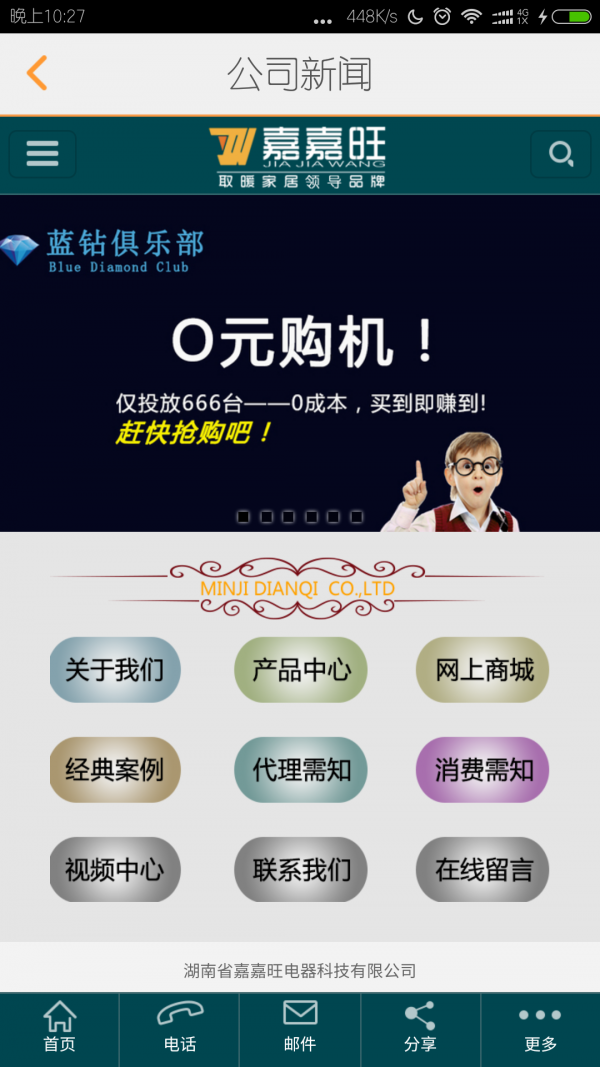View 经典案例 cases
Screen dimensions: 600x1067
[x=115, y=770]
